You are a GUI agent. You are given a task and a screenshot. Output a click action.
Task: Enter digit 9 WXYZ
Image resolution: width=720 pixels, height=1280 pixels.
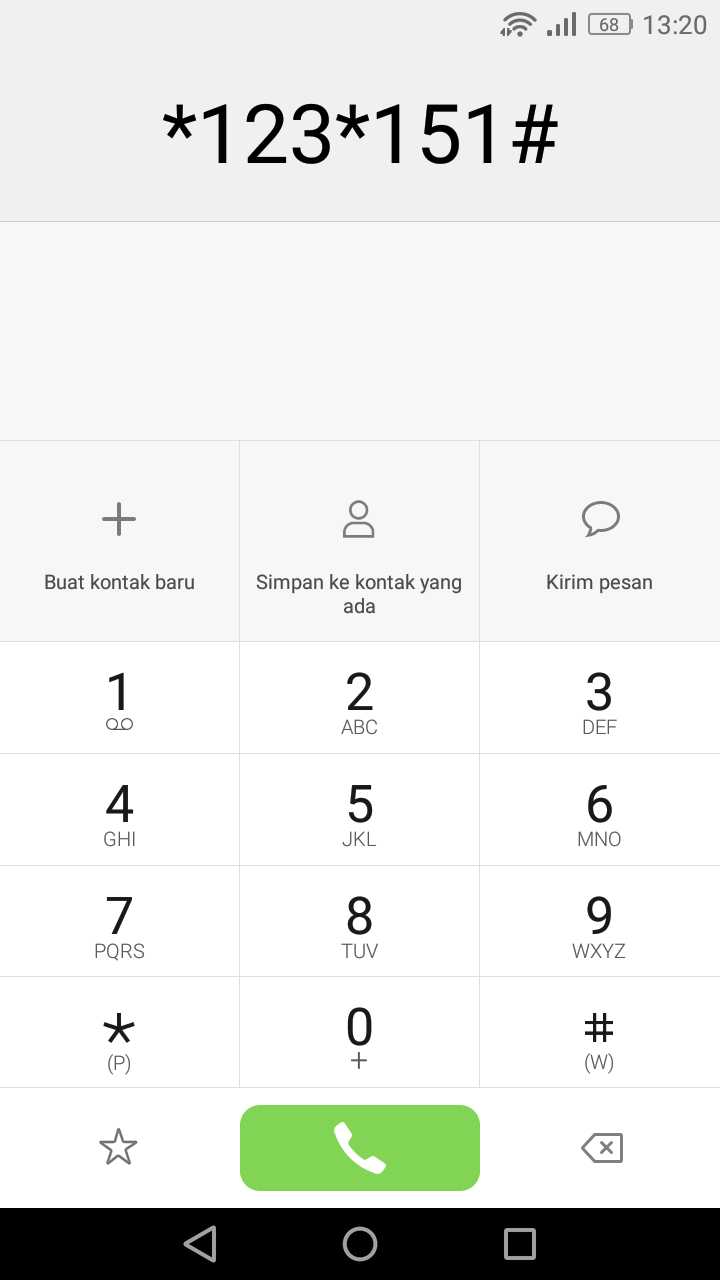pyautogui.click(x=599, y=922)
